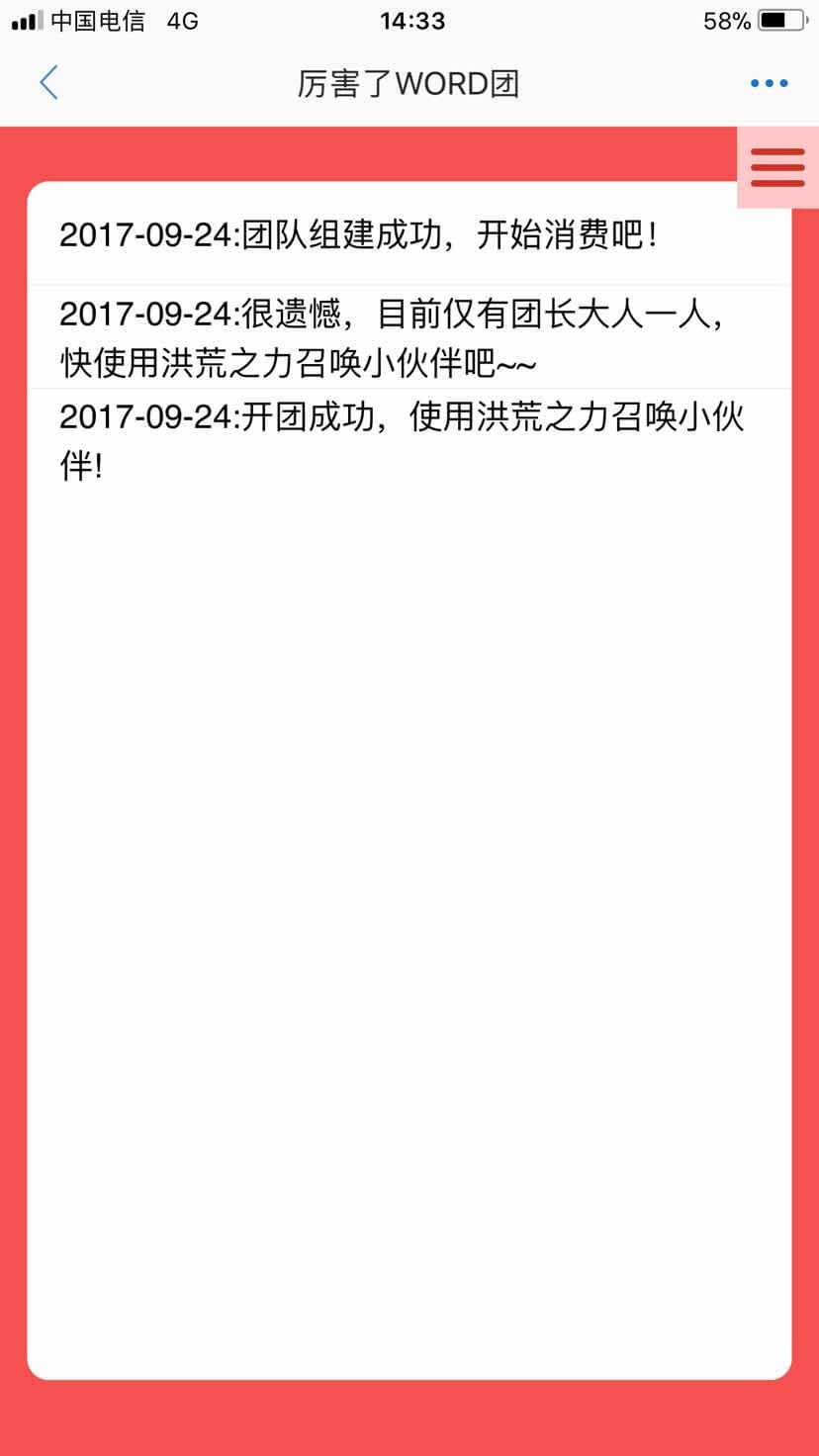Open the red hamburger menu button
Viewport: 819px width, 1456px height.
777,167
